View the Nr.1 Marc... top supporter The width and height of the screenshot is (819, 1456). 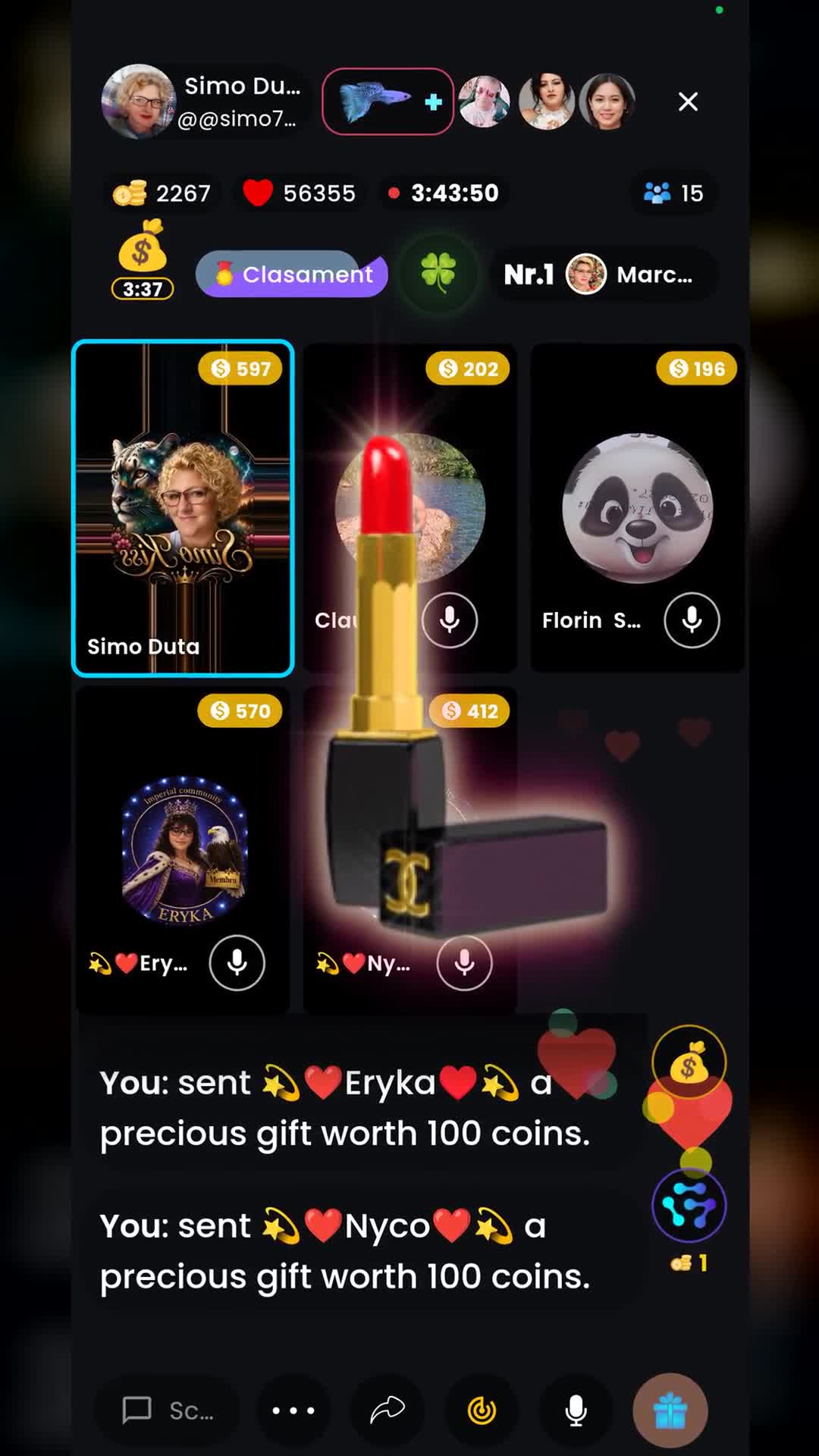coord(602,275)
